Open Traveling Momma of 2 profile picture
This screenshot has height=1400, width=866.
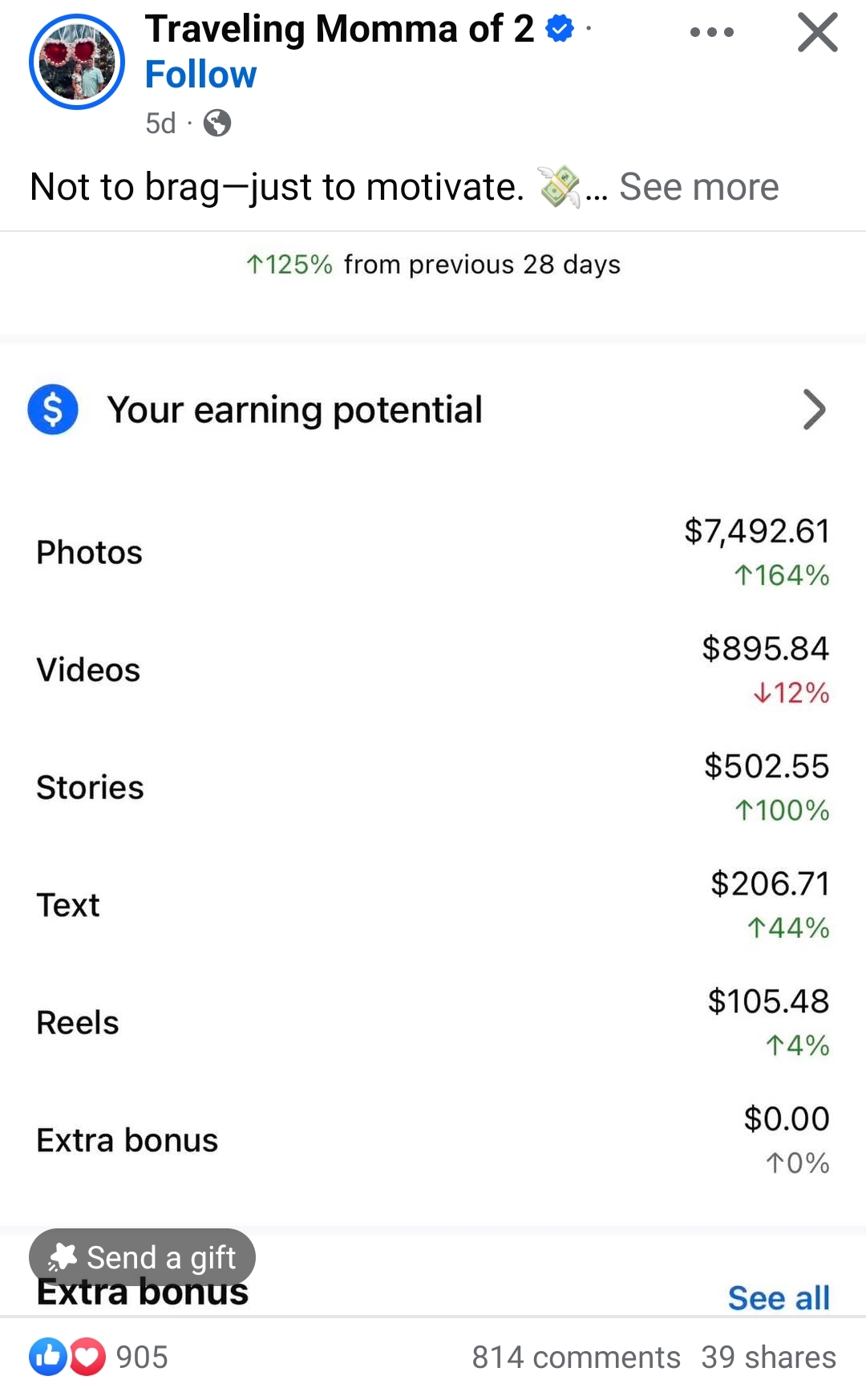click(77, 62)
